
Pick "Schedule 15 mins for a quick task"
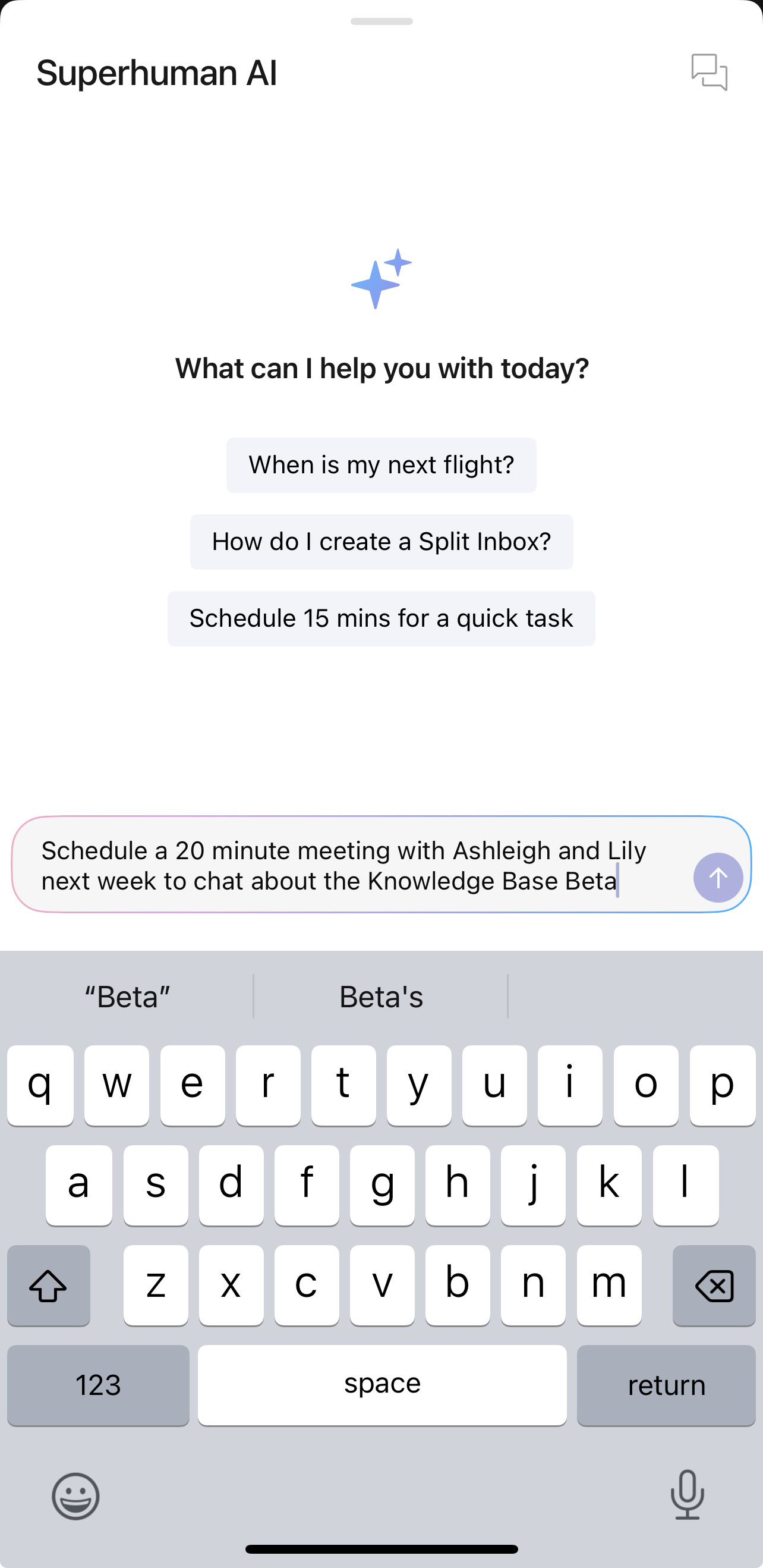(381, 618)
